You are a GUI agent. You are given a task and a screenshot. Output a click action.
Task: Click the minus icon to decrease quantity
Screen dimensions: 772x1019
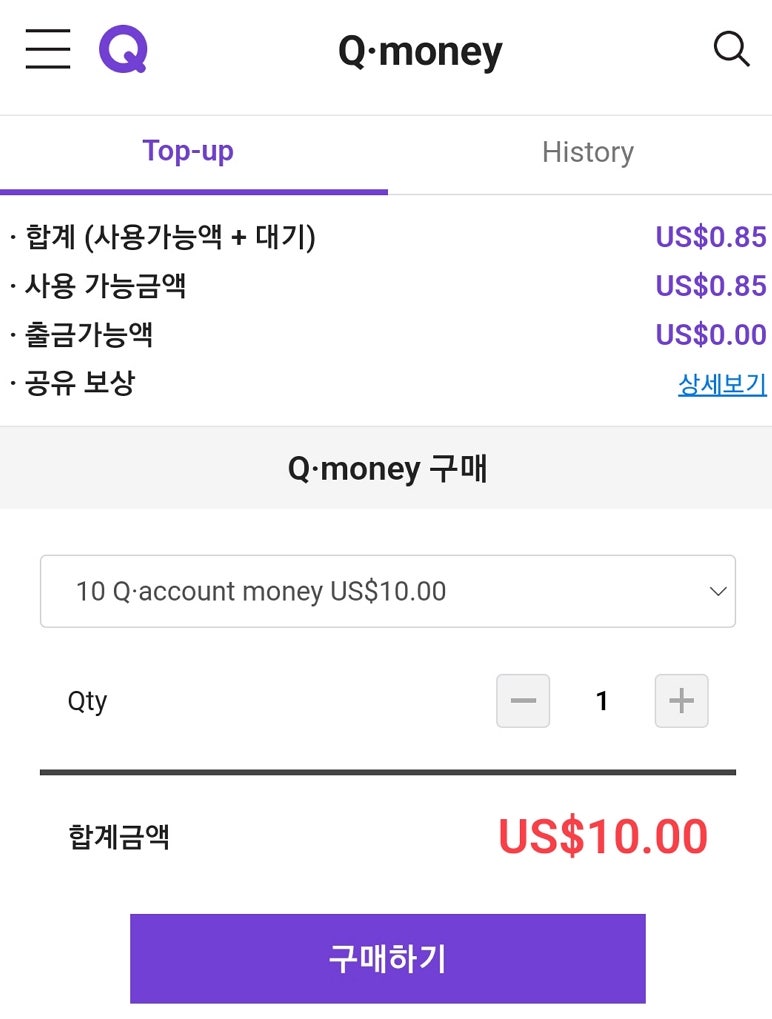point(522,700)
